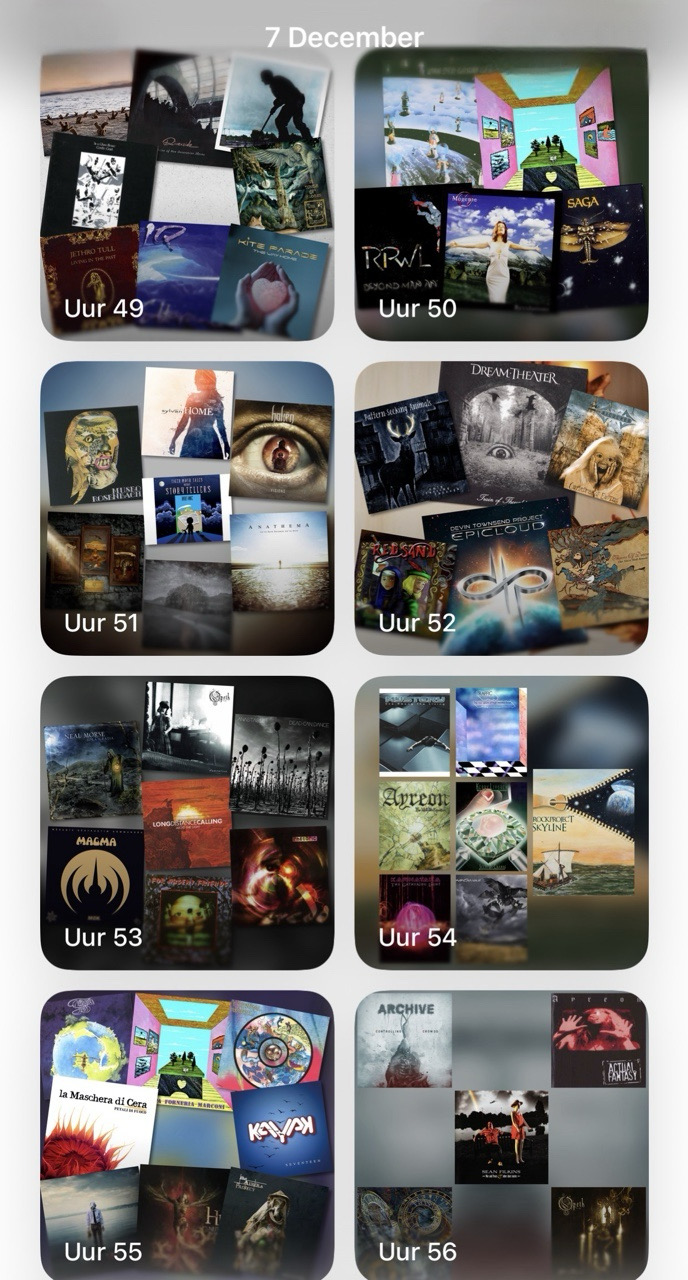Image resolution: width=688 pixels, height=1280 pixels.
Task: View the Uur 56 album
Action: tap(501, 1135)
